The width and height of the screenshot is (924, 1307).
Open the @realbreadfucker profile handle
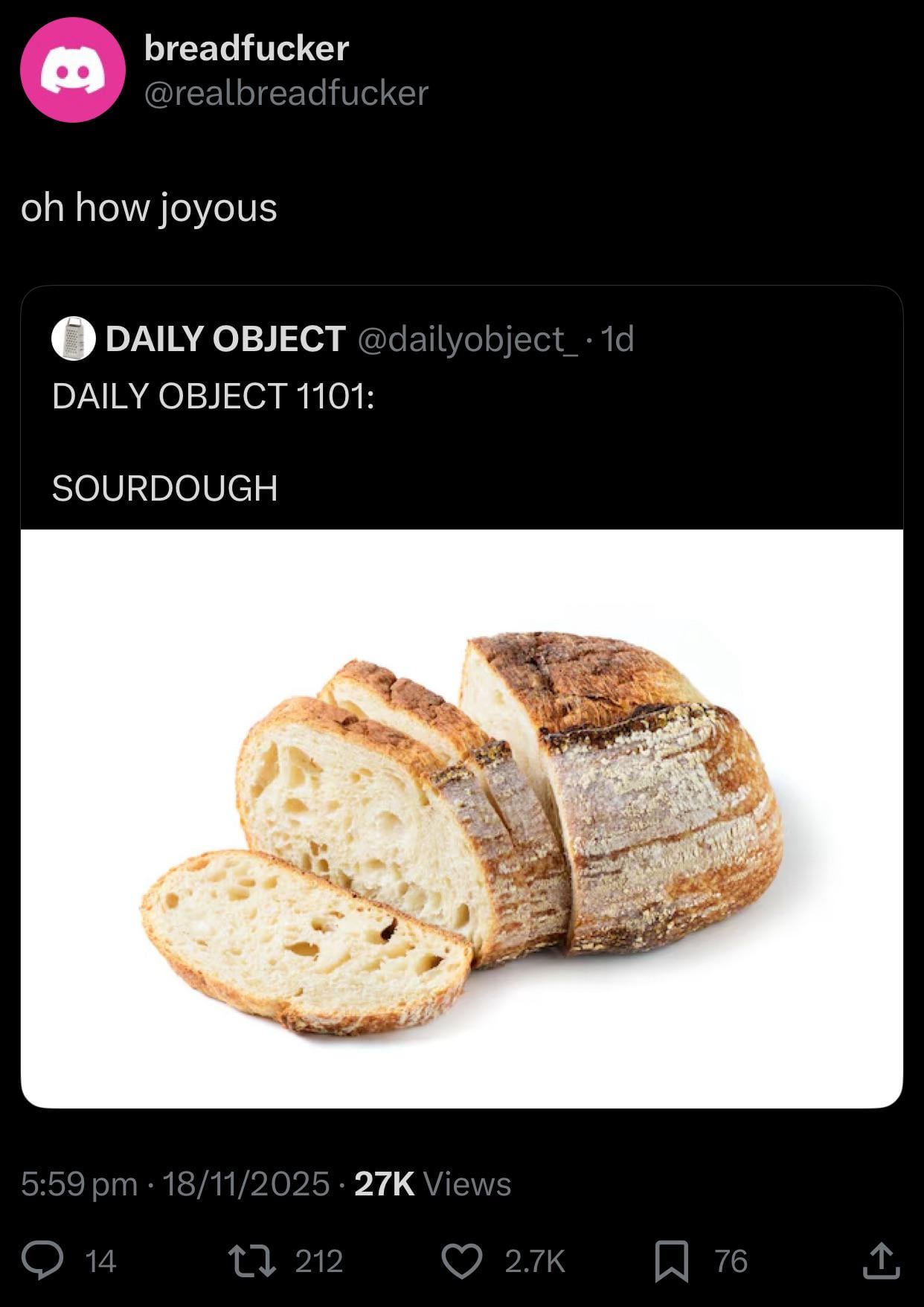click(286, 94)
